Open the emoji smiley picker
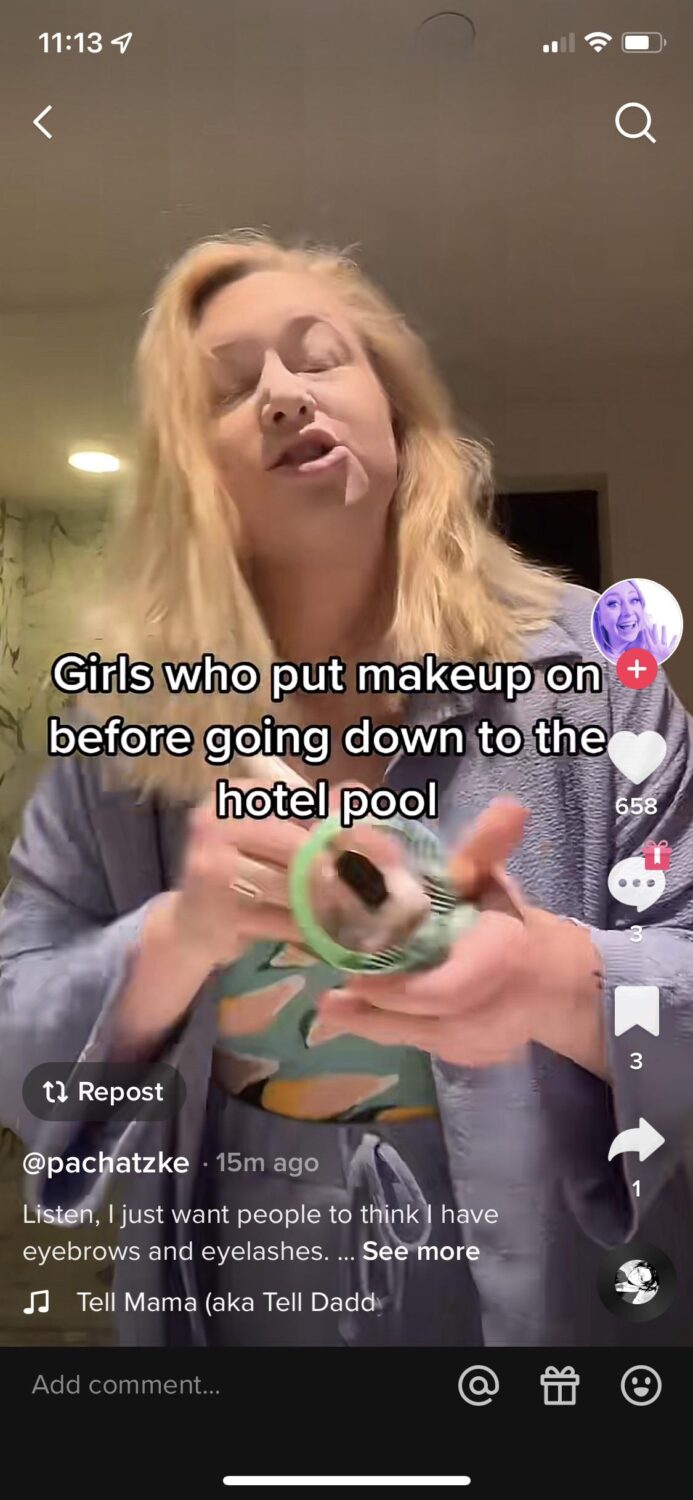 (641, 1386)
